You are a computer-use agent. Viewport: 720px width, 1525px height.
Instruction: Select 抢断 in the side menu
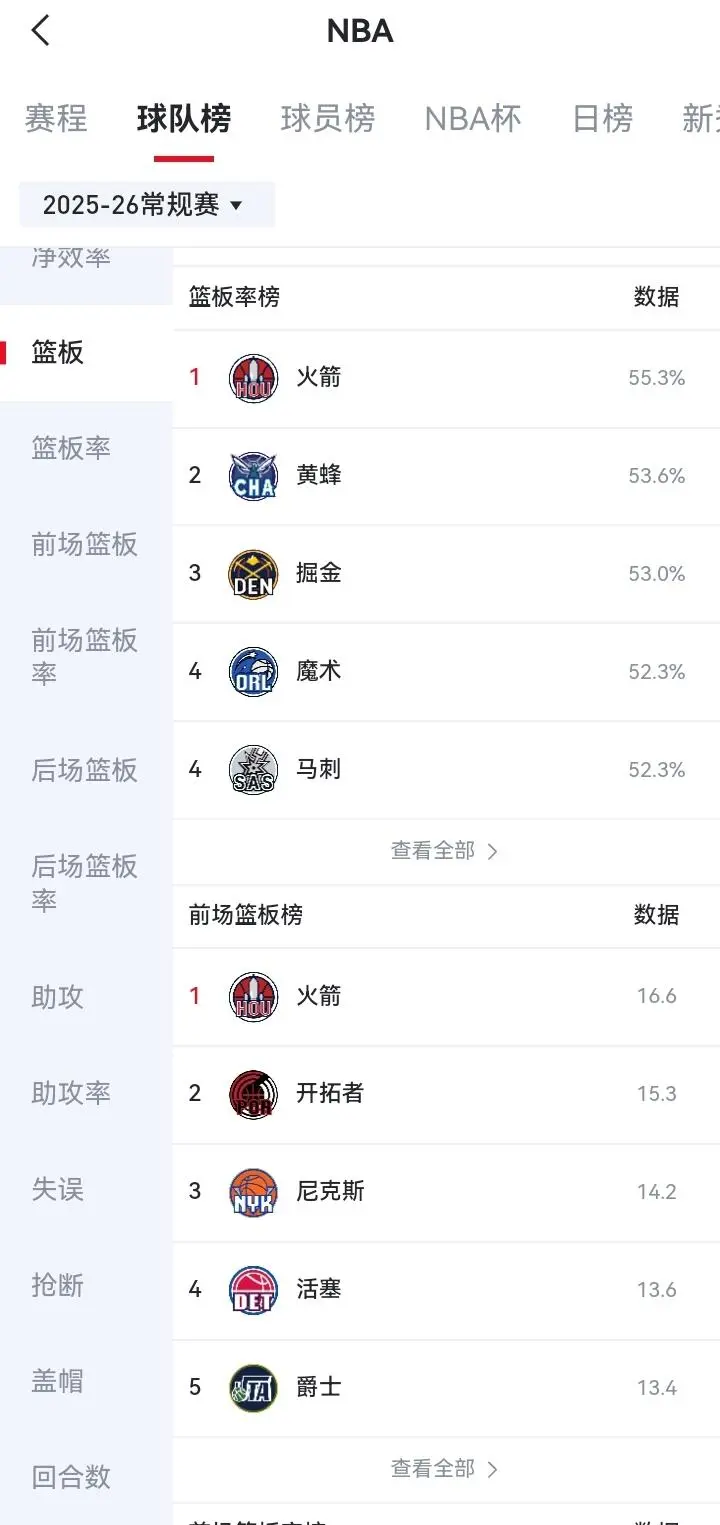click(58, 1285)
